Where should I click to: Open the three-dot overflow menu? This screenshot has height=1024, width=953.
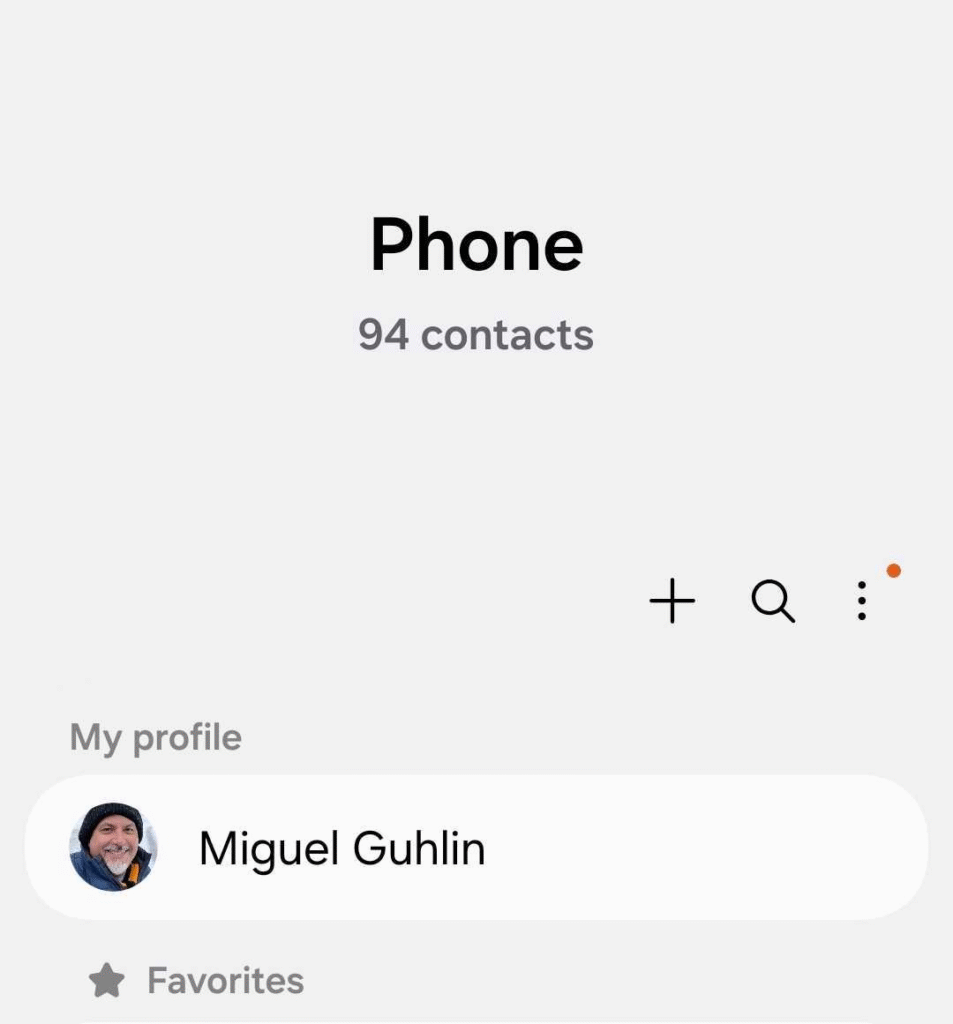[x=862, y=602]
